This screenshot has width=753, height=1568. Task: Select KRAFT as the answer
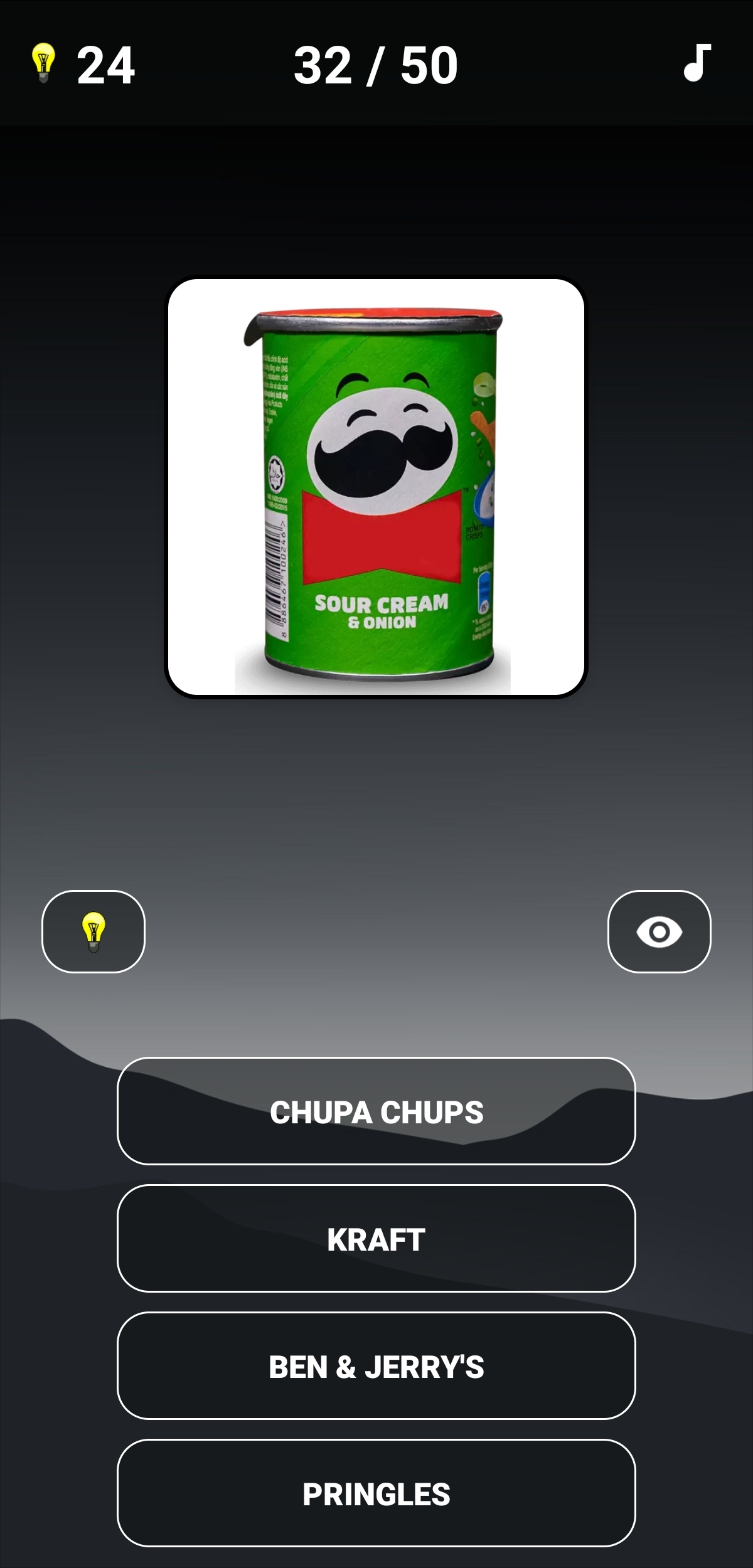[x=376, y=1239]
